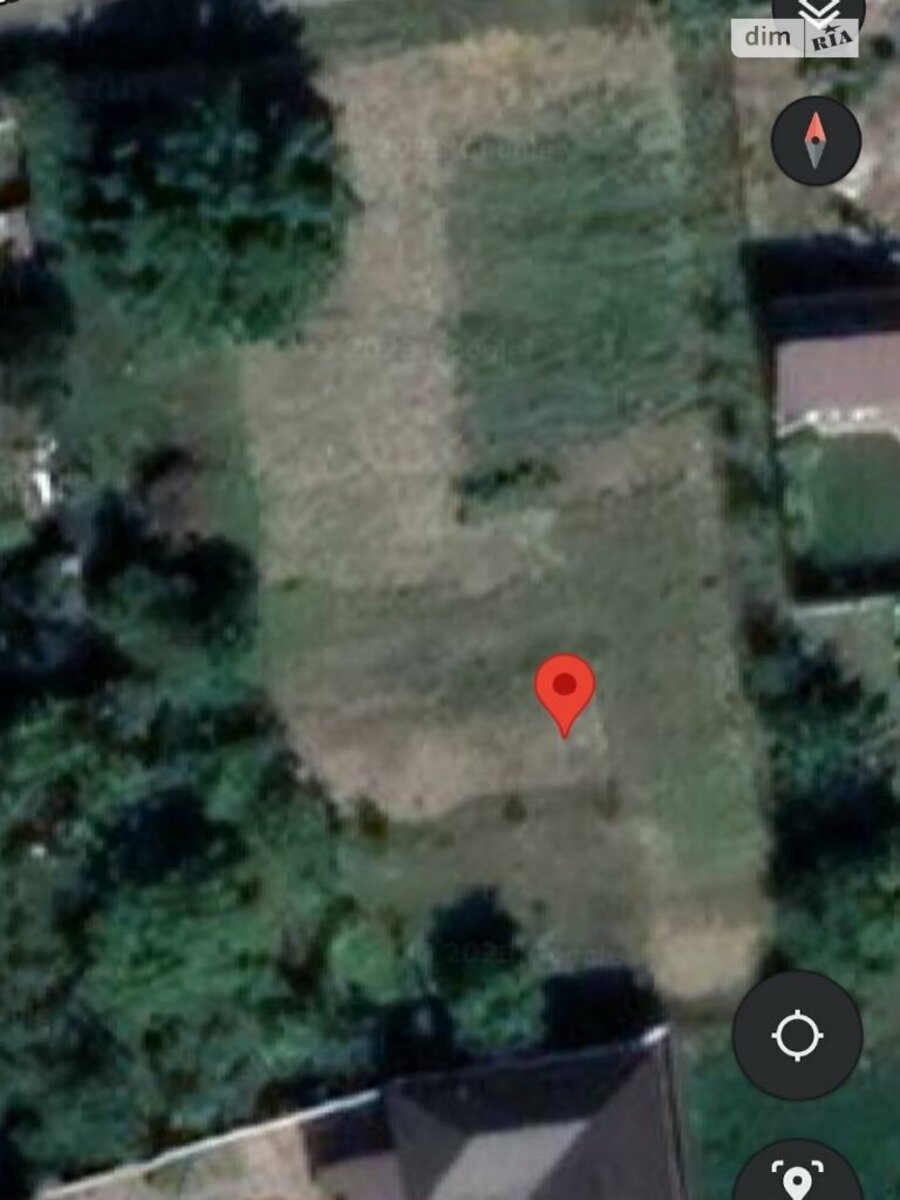The image size is (900, 1200).
Task: Tap the compass to reset north
Action: tap(816, 141)
